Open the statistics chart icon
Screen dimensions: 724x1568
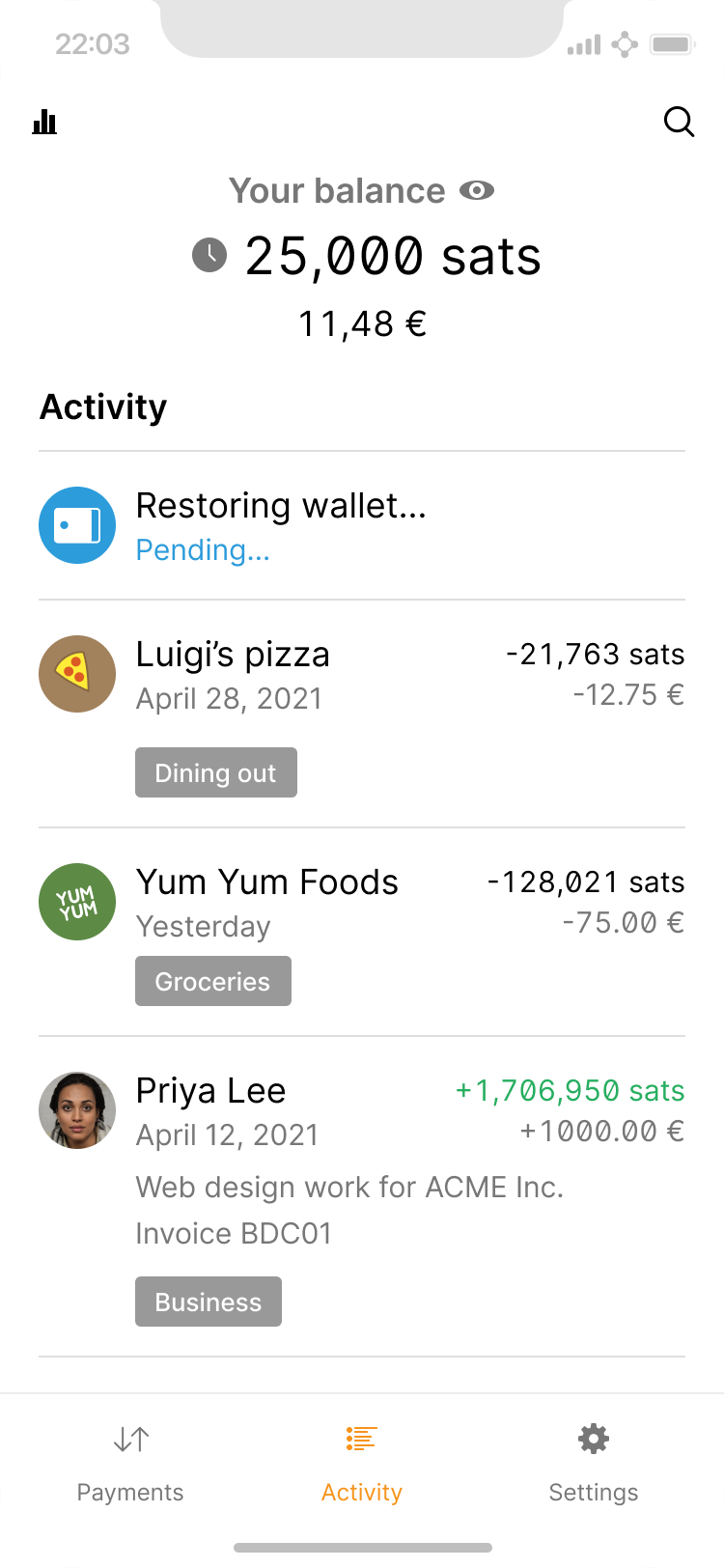point(44,122)
